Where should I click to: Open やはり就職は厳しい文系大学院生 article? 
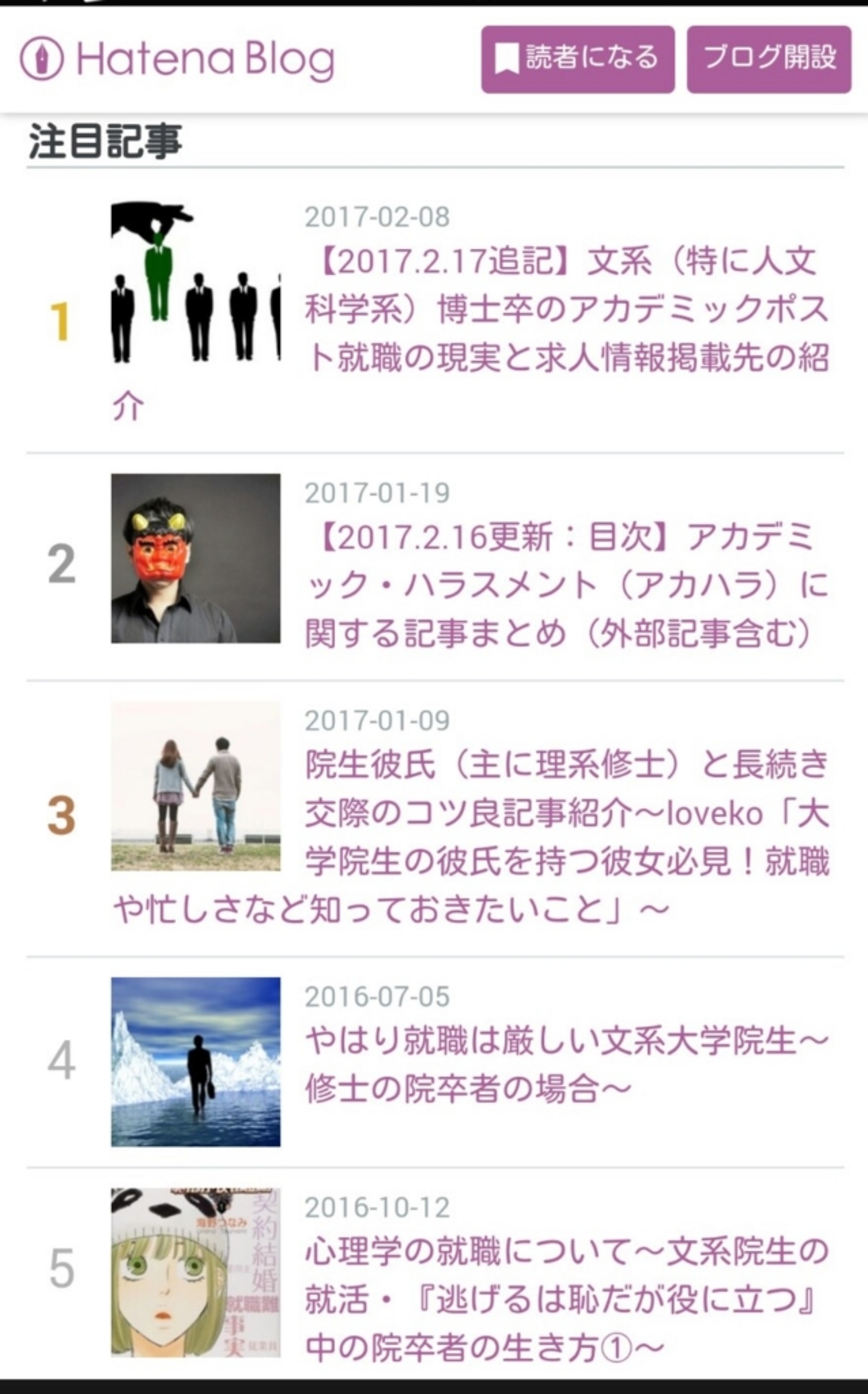pos(566,1065)
